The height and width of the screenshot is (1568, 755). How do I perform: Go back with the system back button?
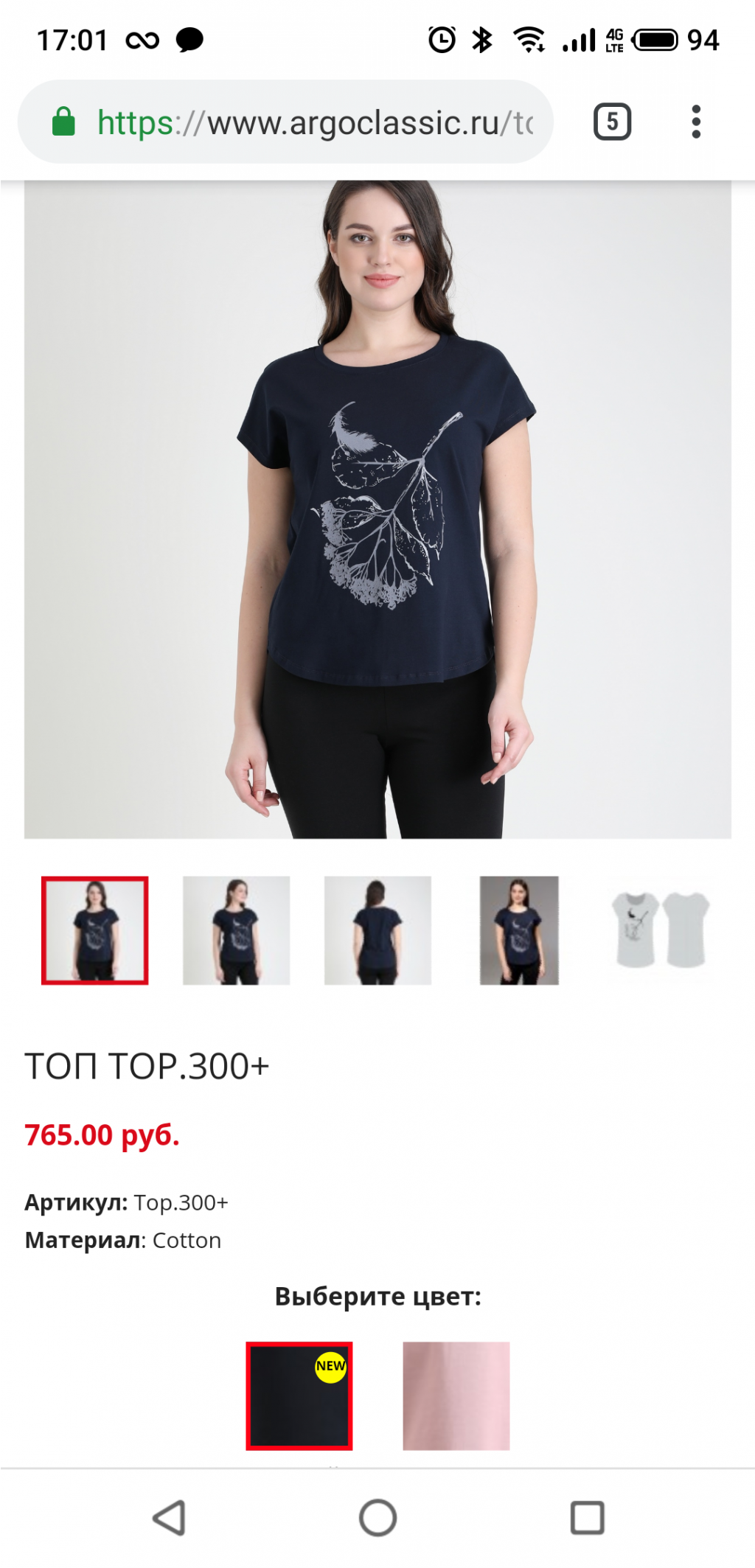169,1517
